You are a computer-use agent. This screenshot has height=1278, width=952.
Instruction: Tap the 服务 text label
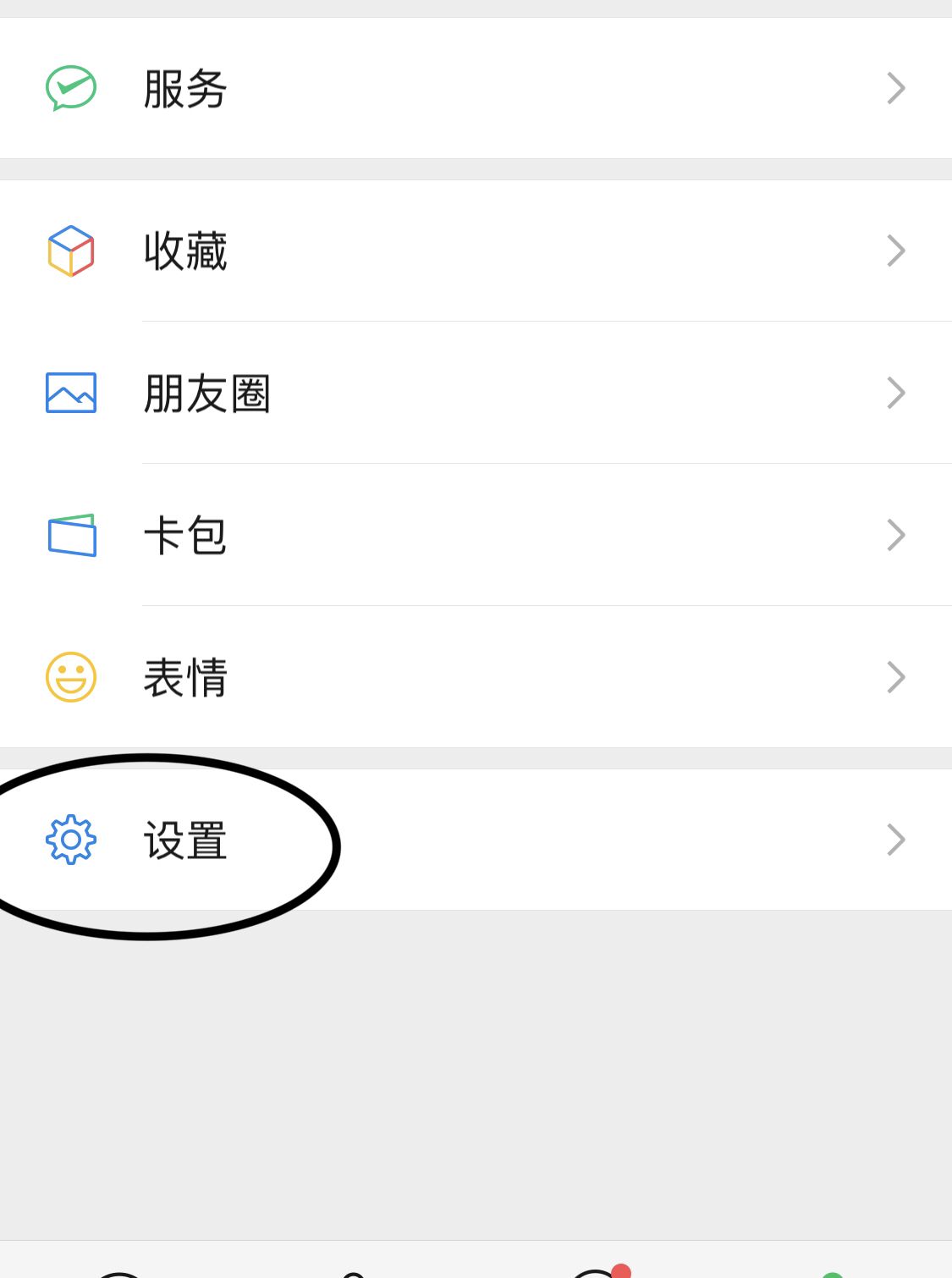click(x=184, y=87)
